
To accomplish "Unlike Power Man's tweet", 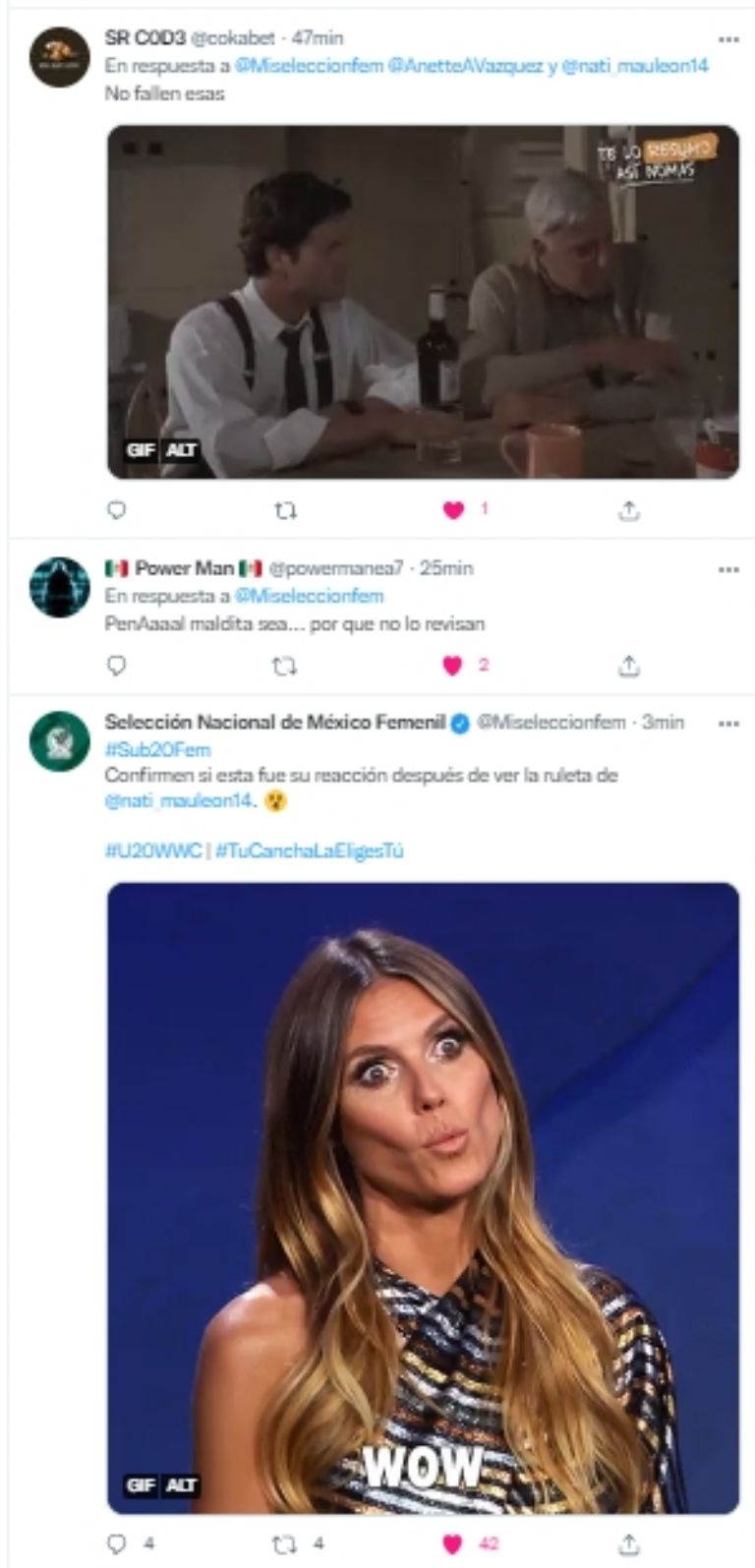I will pyautogui.click(x=452, y=666).
